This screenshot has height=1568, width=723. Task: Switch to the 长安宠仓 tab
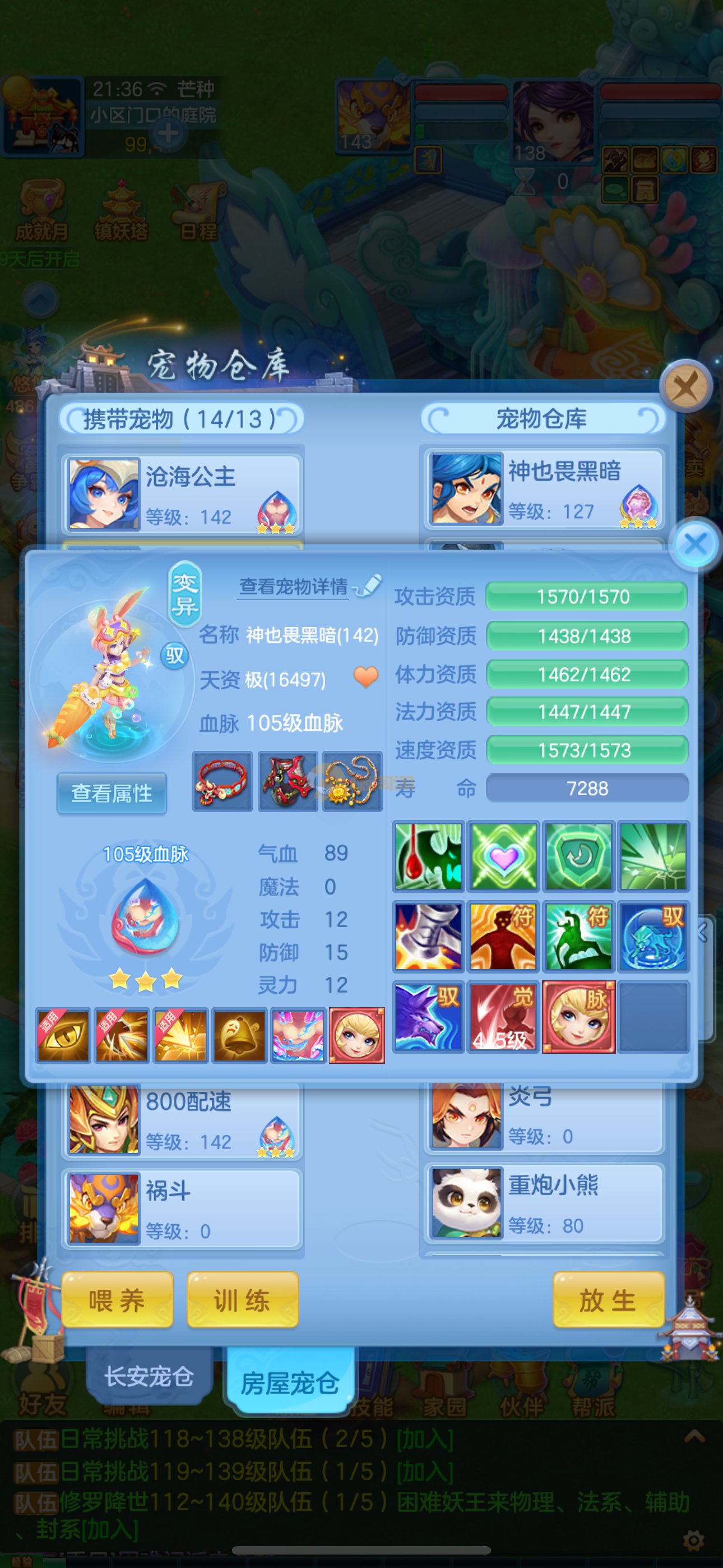pos(149,1376)
